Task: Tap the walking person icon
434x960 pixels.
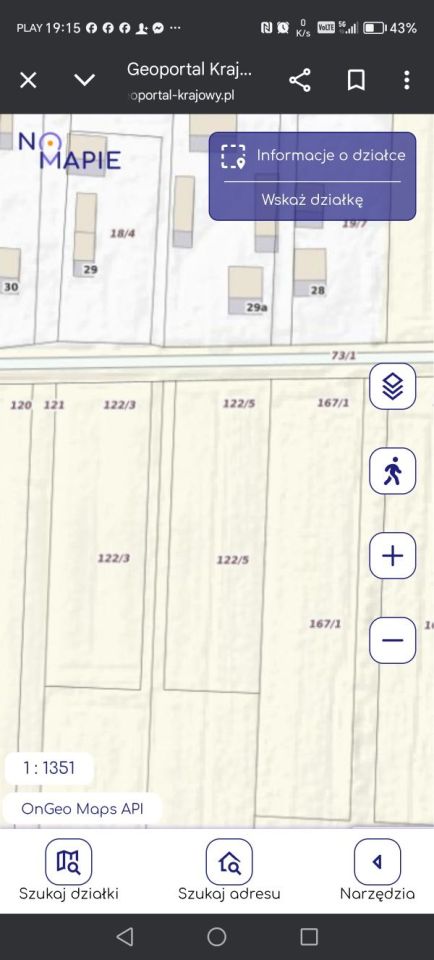Action: 392,471
